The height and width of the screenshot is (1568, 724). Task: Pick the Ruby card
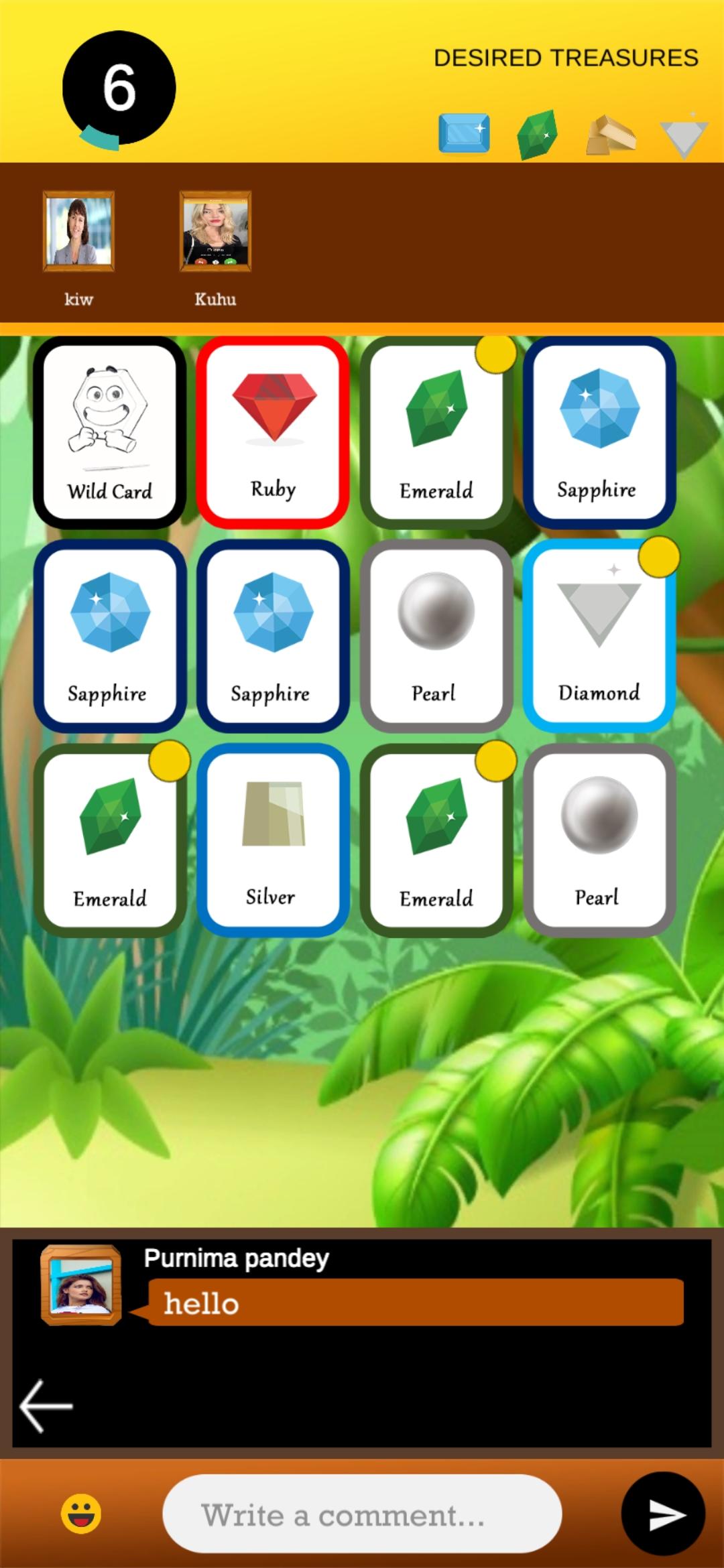click(x=273, y=433)
